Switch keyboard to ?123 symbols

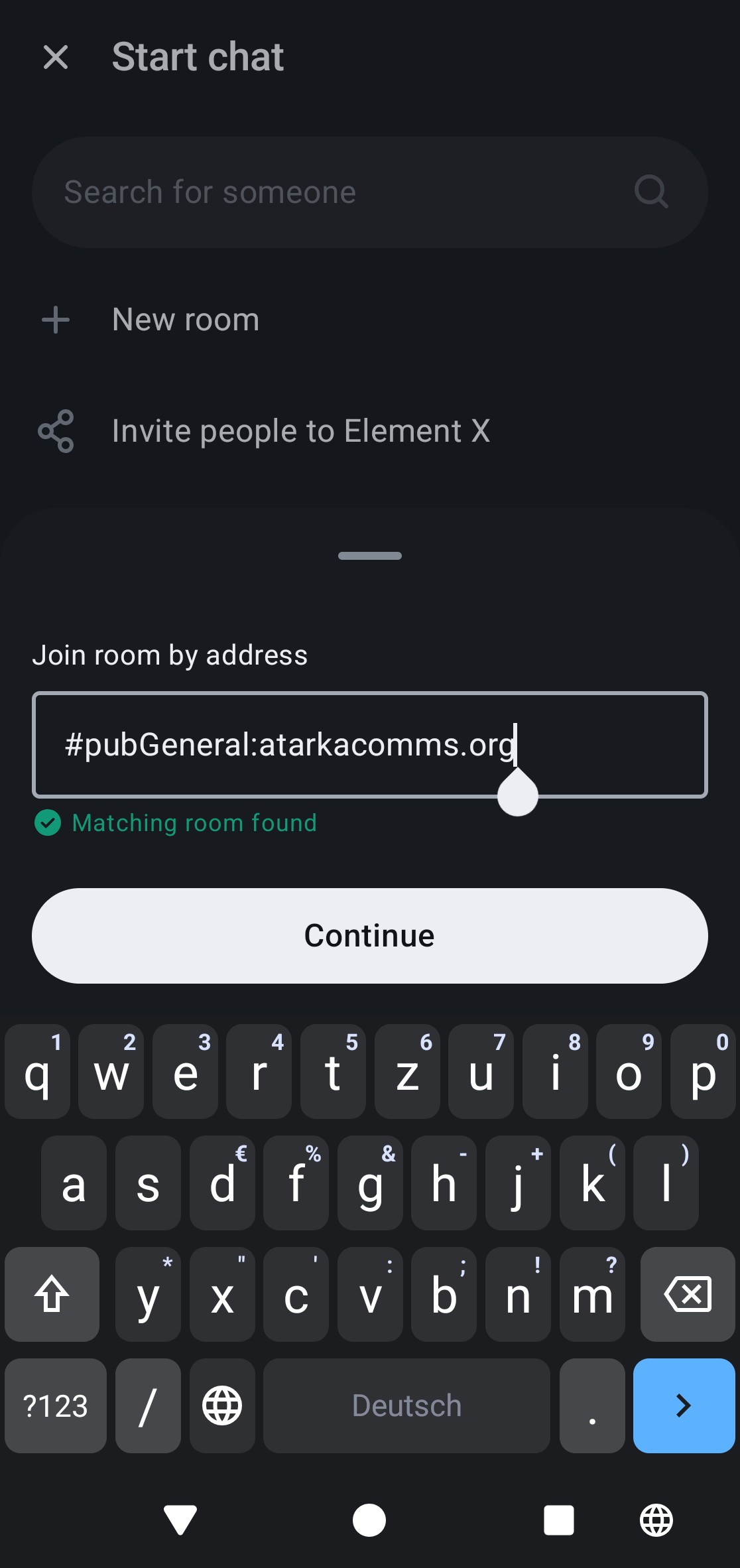click(56, 1405)
